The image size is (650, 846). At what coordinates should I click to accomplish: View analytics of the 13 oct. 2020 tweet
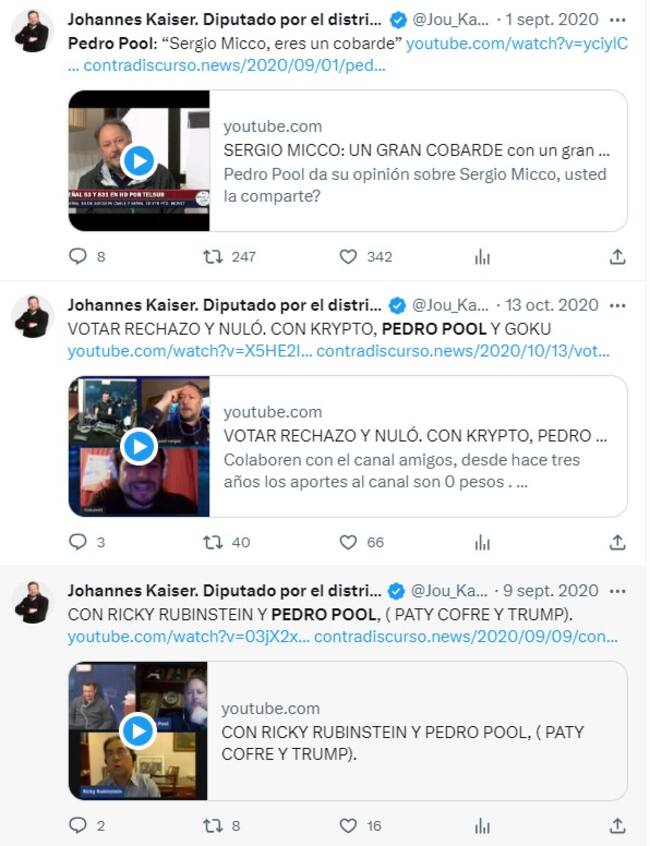pyautogui.click(x=482, y=542)
